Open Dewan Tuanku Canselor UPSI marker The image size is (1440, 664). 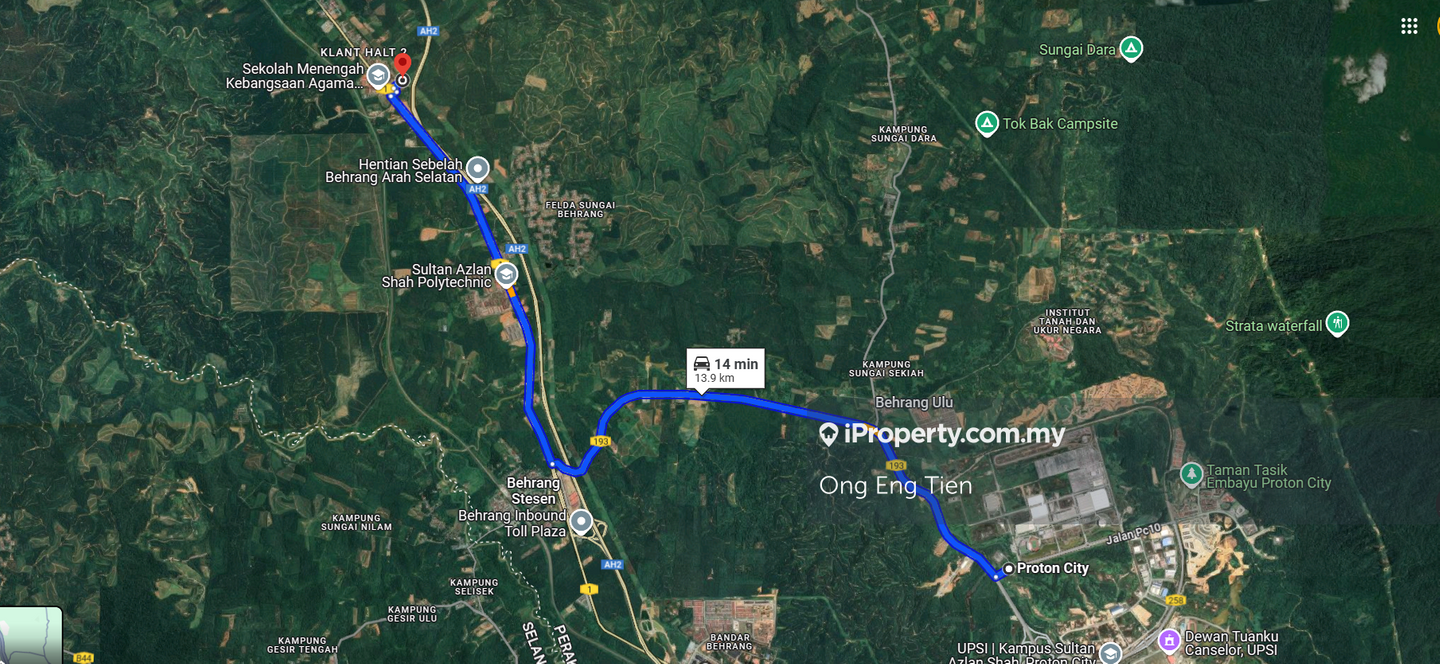(1169, 640)
